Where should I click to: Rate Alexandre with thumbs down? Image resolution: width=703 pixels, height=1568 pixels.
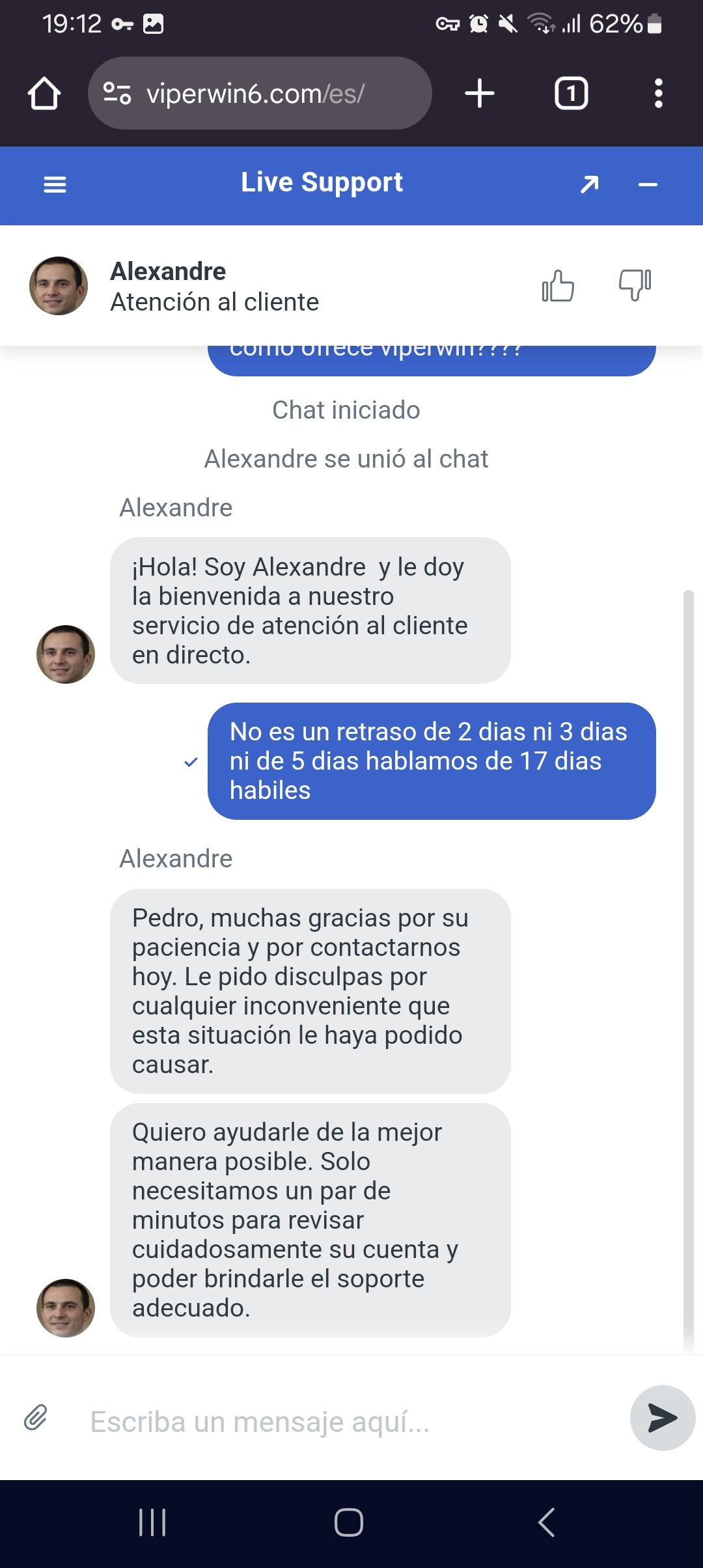pyautogui.click(x=635, y=285)
